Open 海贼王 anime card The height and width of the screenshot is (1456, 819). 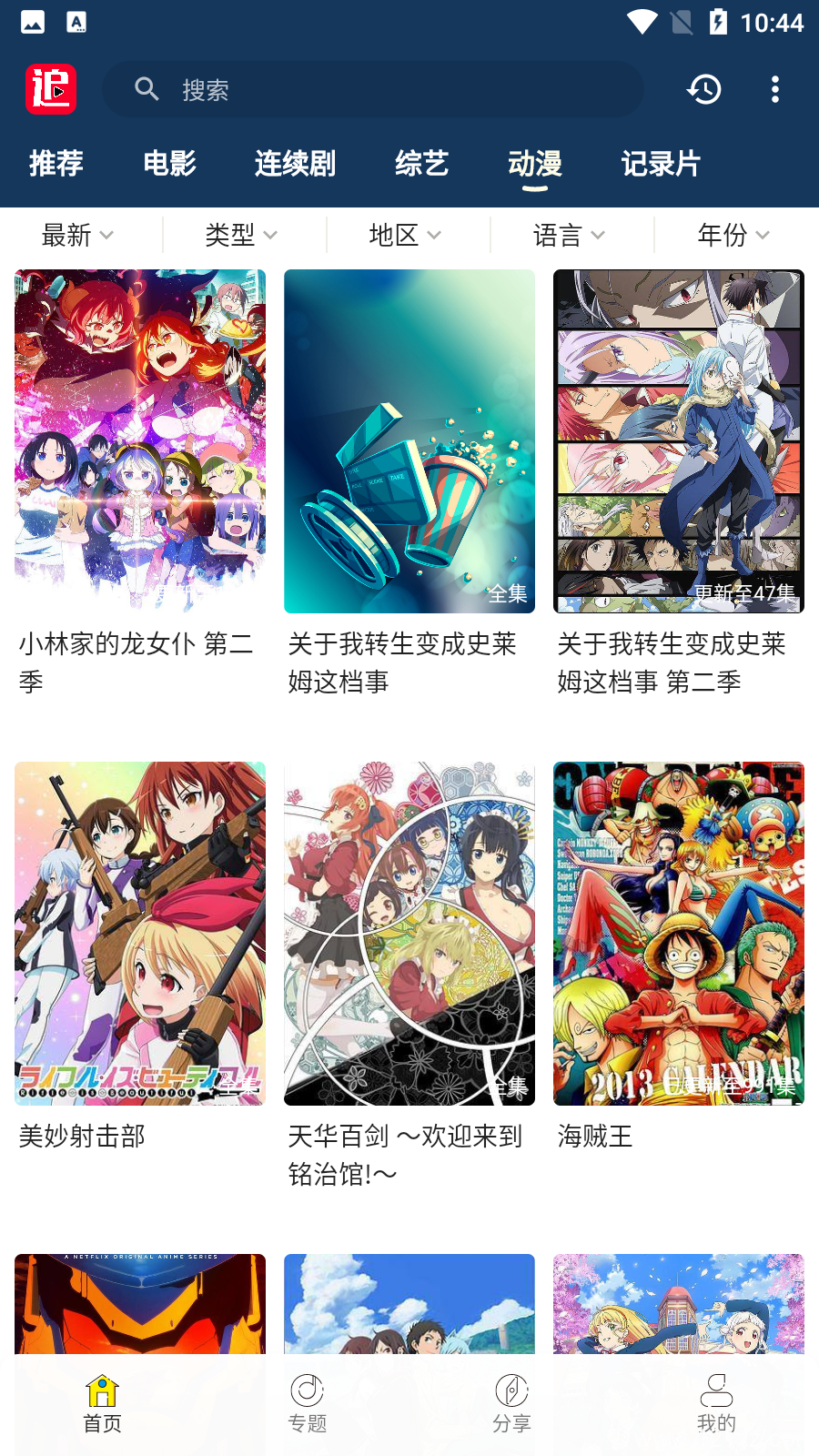(679, 957)
